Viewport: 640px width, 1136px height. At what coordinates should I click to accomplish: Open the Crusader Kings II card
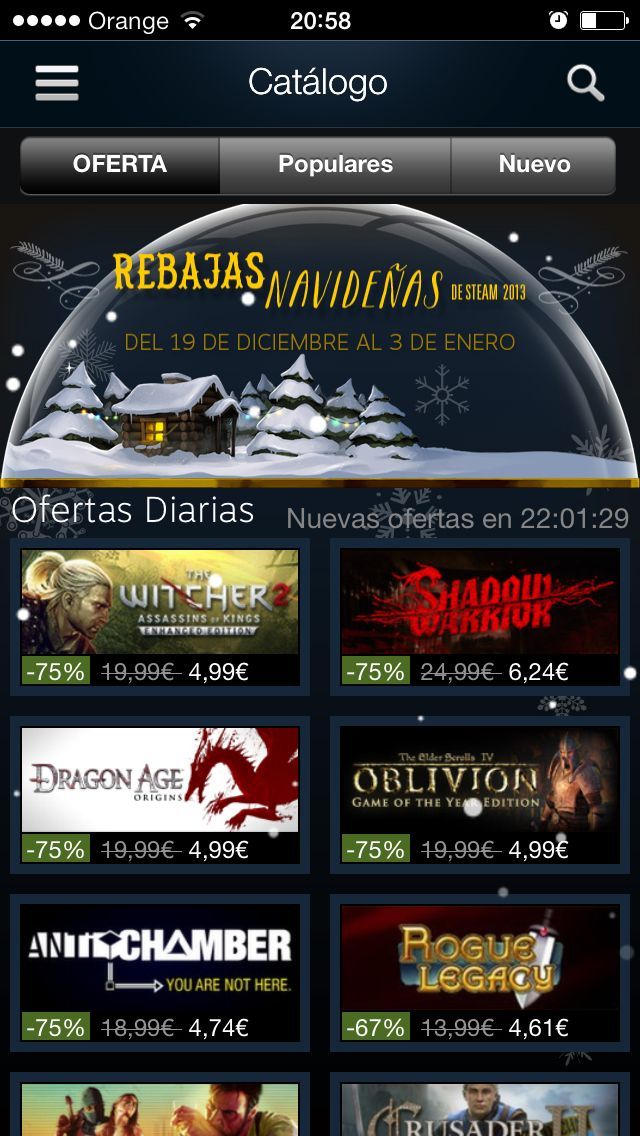click(480, 1108)
